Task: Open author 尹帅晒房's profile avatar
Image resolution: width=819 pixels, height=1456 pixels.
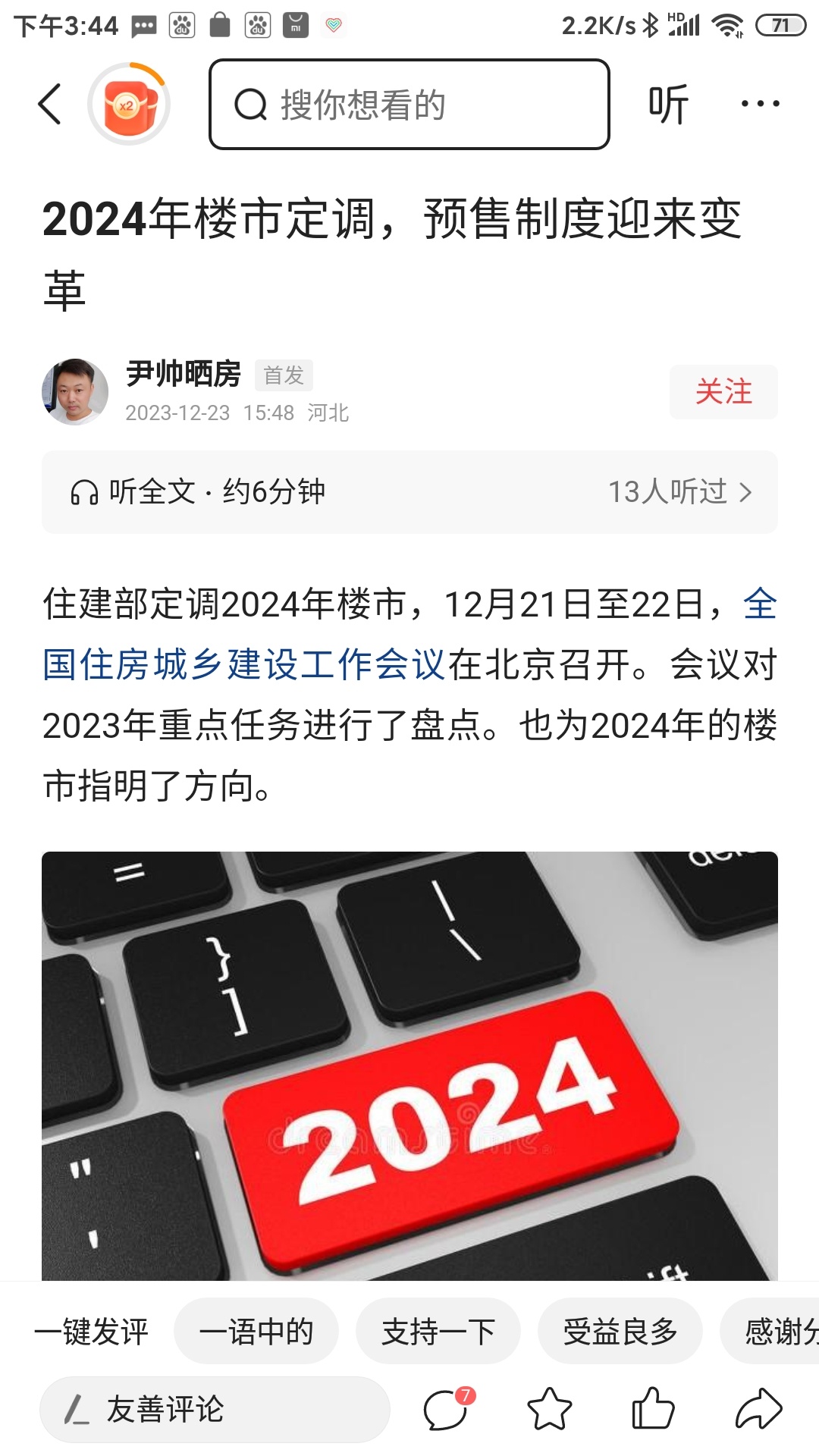Action: pos(75,392)
